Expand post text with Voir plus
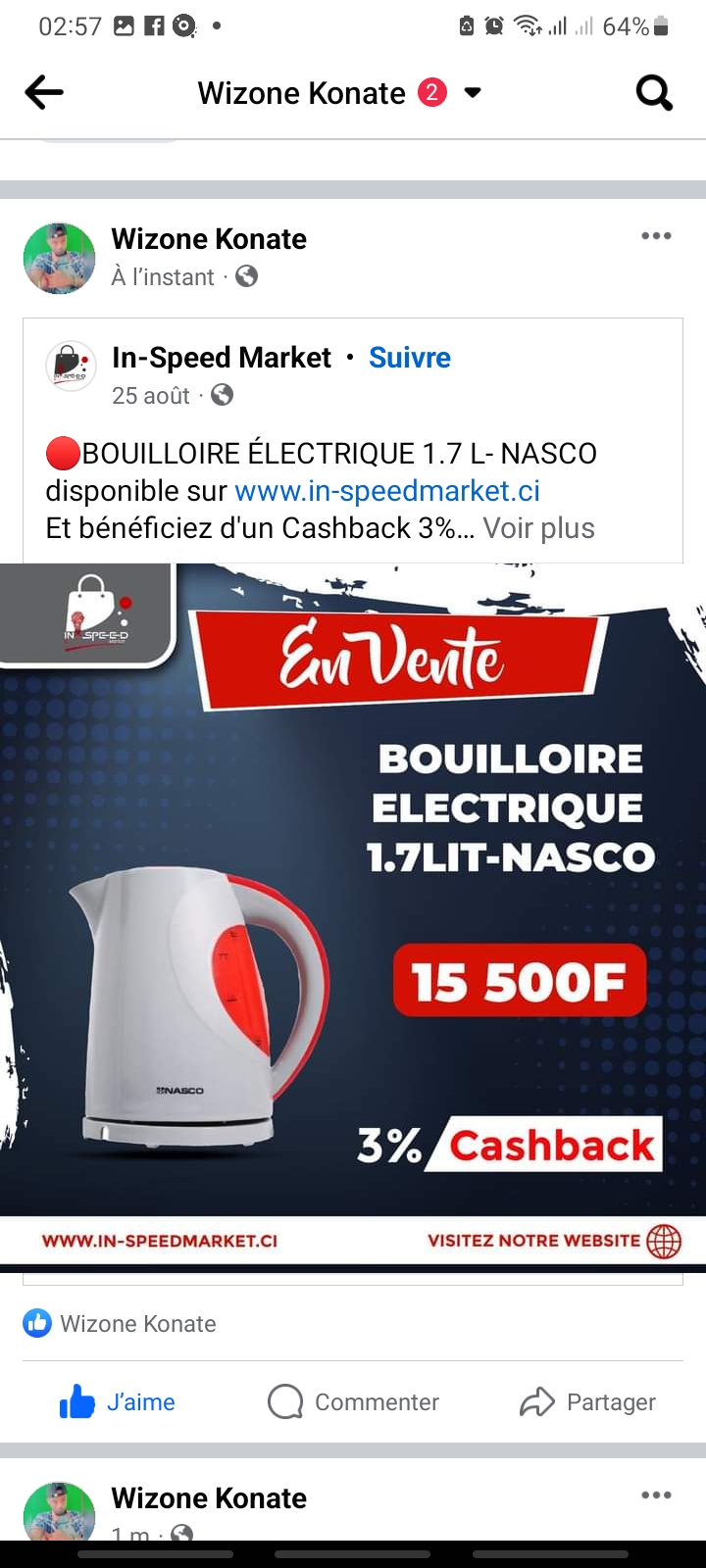 538,528
